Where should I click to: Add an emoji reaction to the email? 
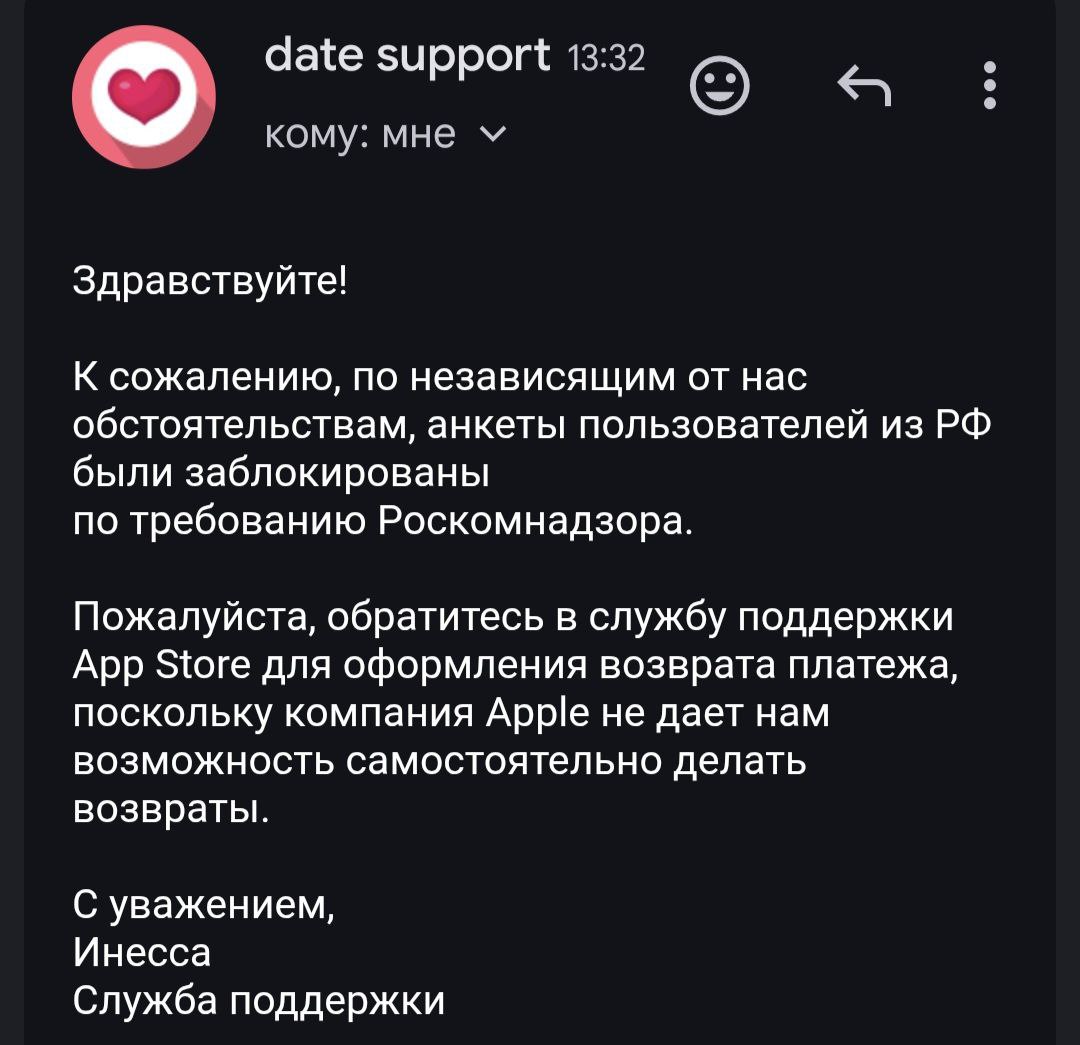[720, 89]
